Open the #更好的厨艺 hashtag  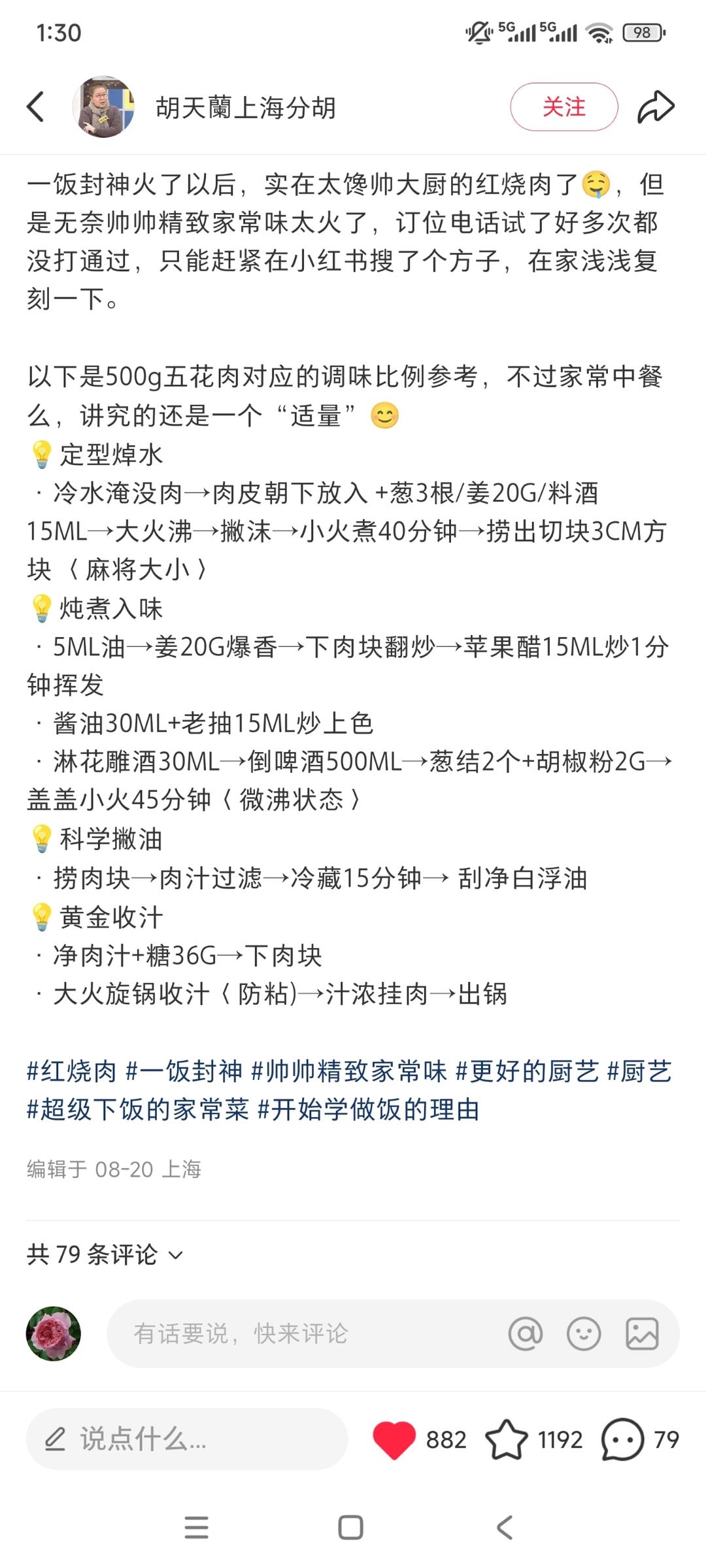[527, 1071]
